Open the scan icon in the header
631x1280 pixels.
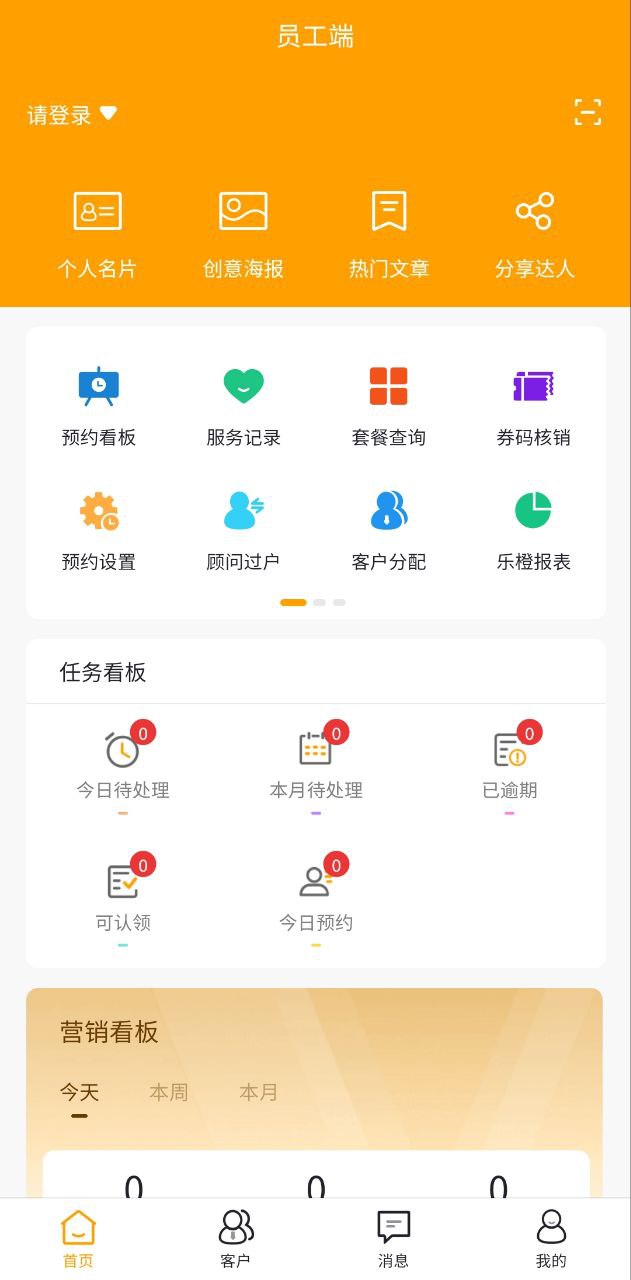[588, 113]
